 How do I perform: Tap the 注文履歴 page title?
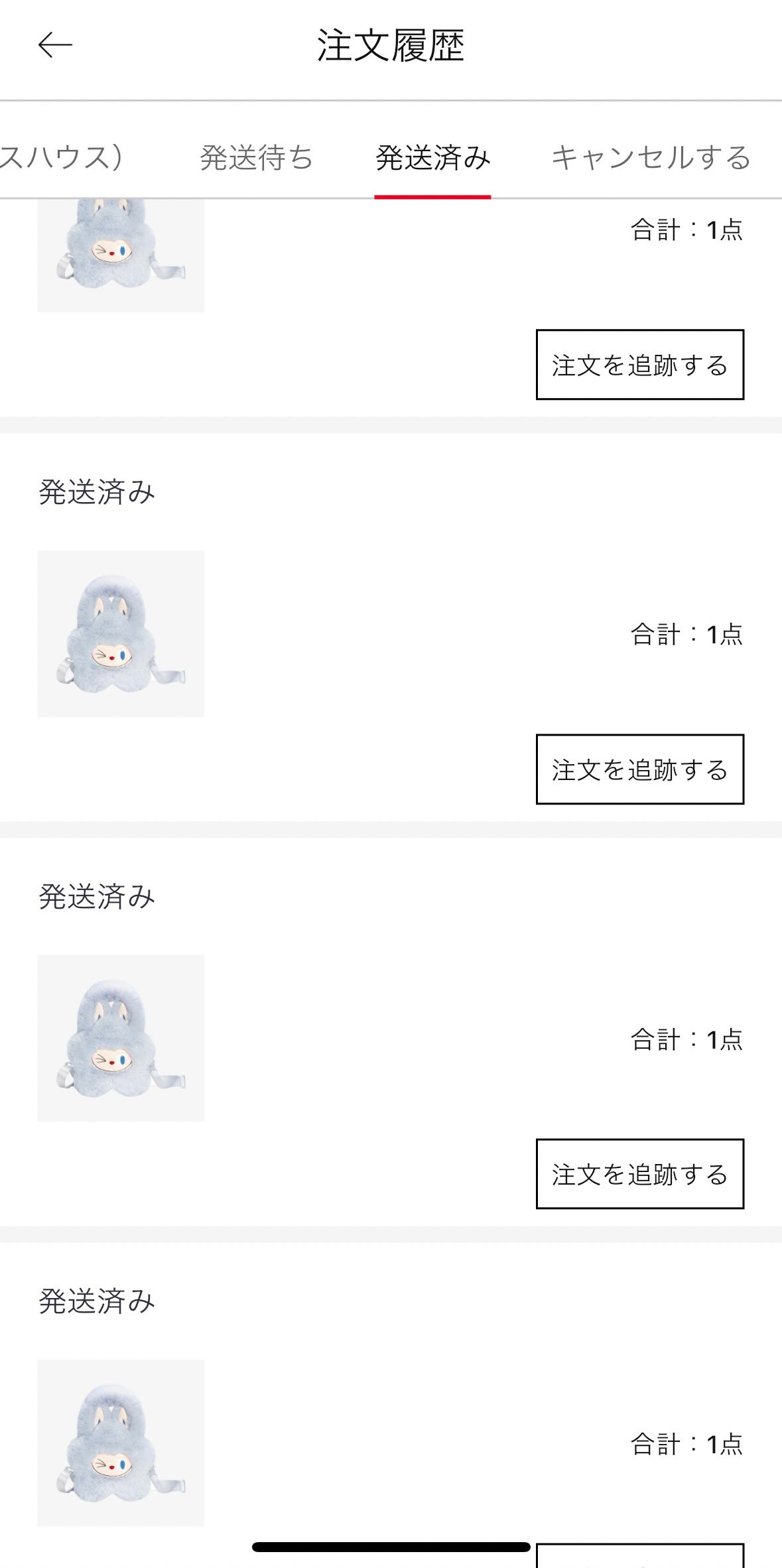point(391,44)
